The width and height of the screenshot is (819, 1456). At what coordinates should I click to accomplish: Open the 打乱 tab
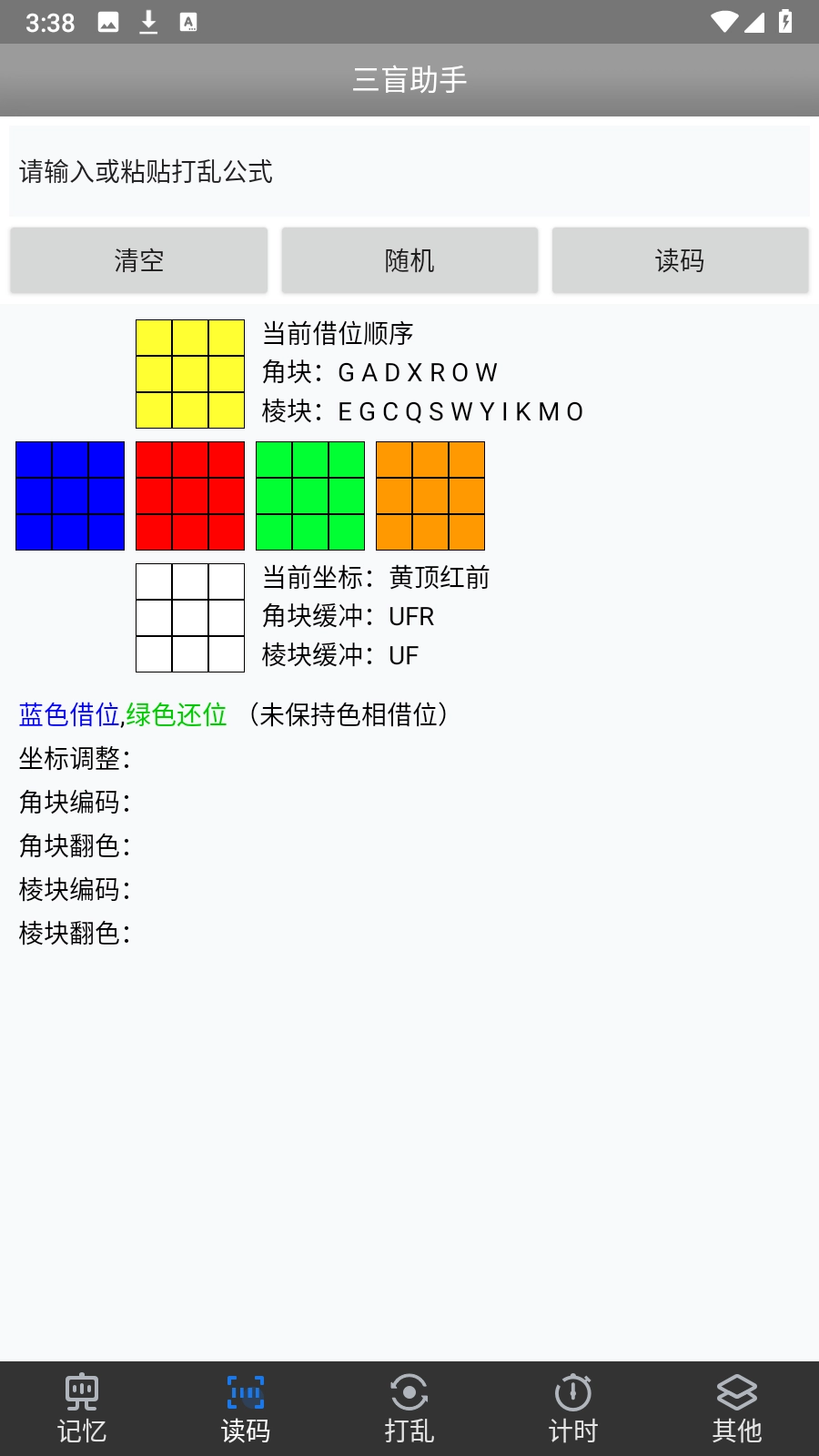pyautogui.click(x=409, y=1409)
